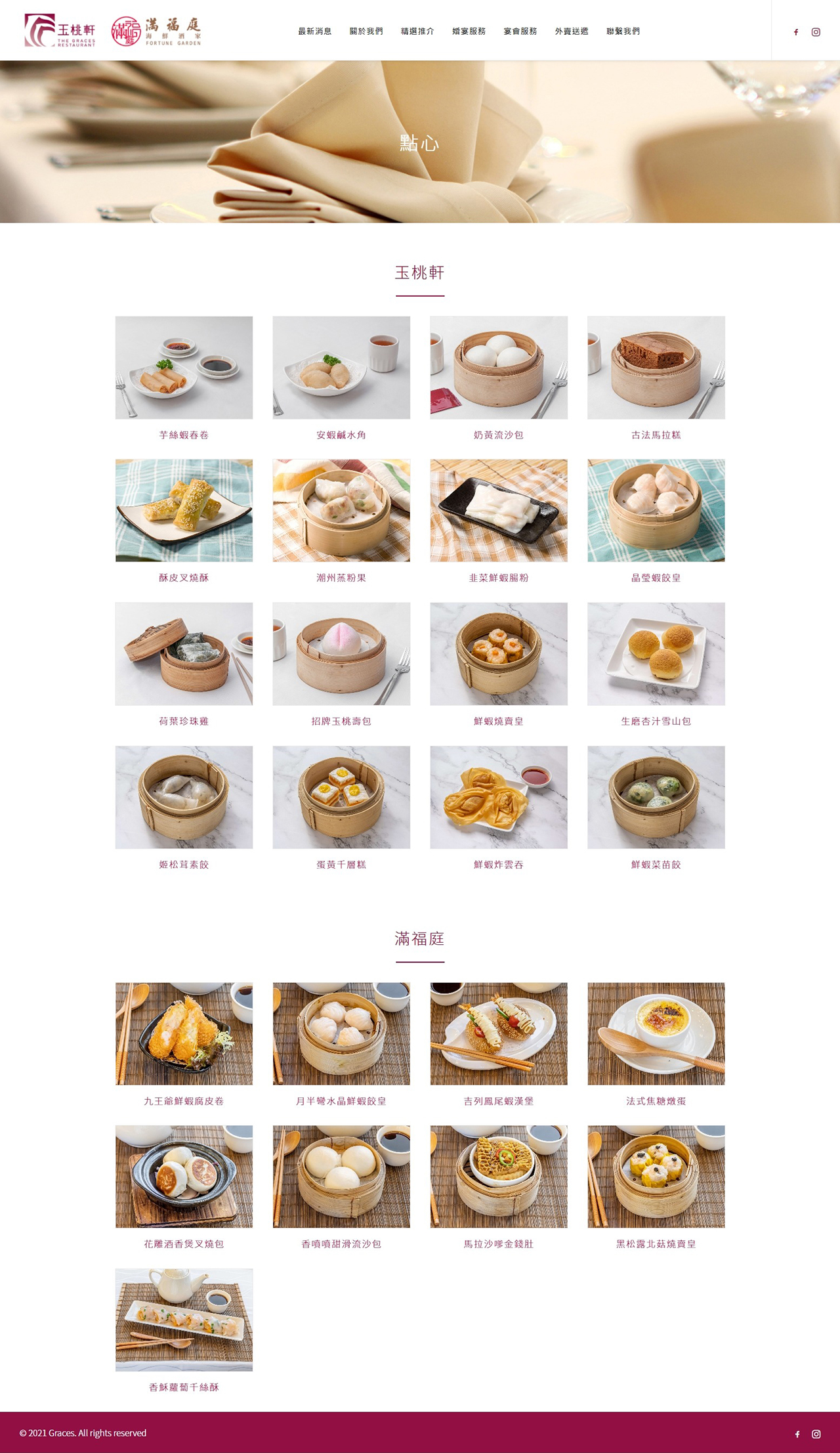Open the Instagram icon in the footer
Screen dimensions: 840x1453
816,1434
